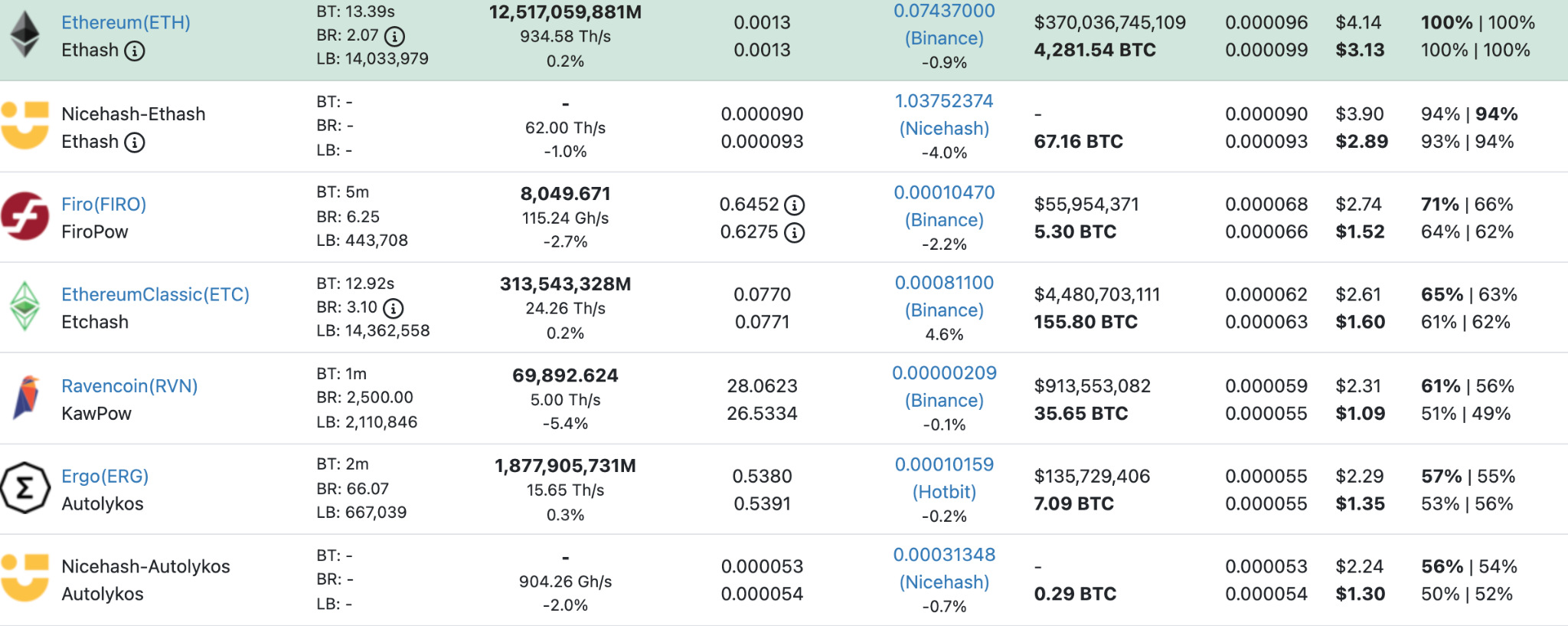The image size is (1568, 626).
Task: Open the Ergo(ERG) coin link
Action: (x=105, y=477)
